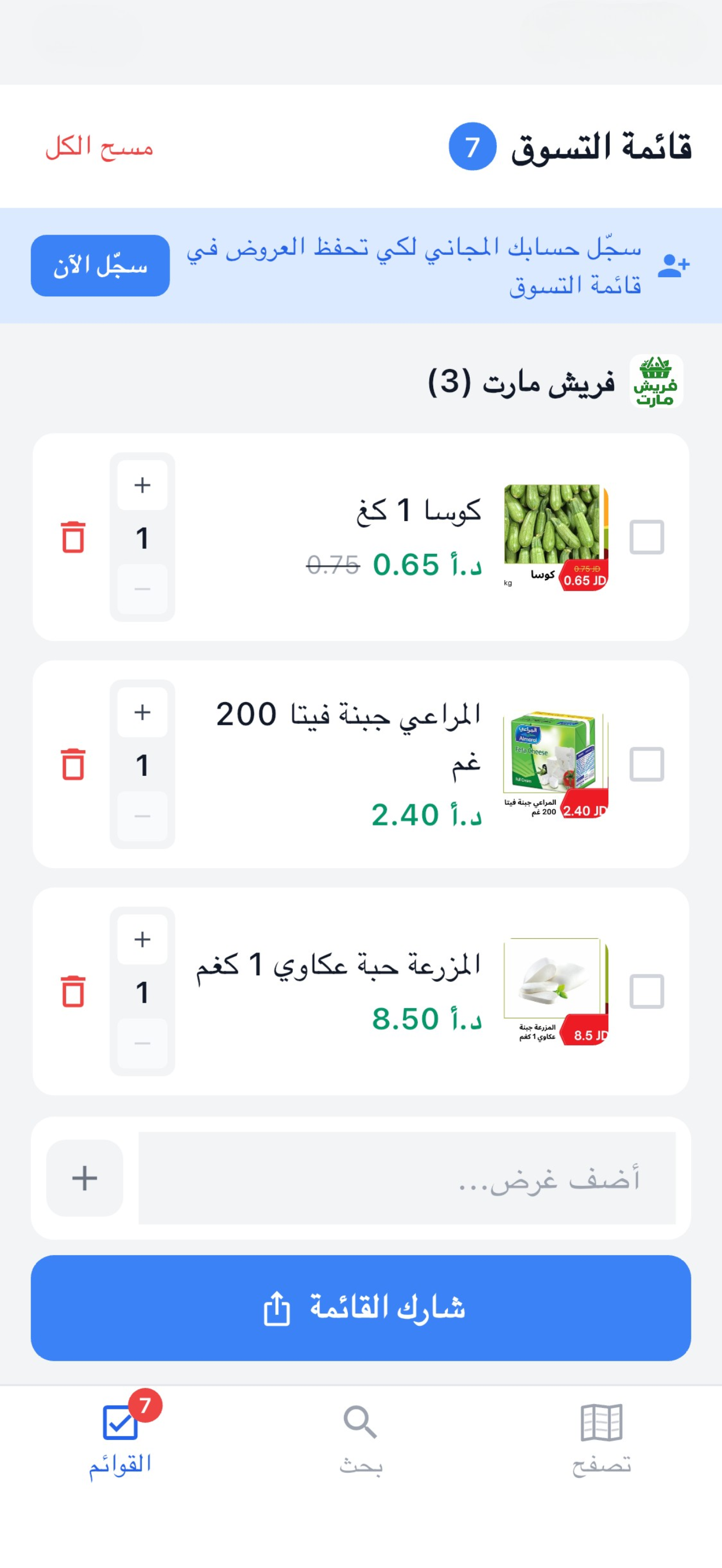Decrease quantity of المراعي جبنة فيتا

(142, 813)
